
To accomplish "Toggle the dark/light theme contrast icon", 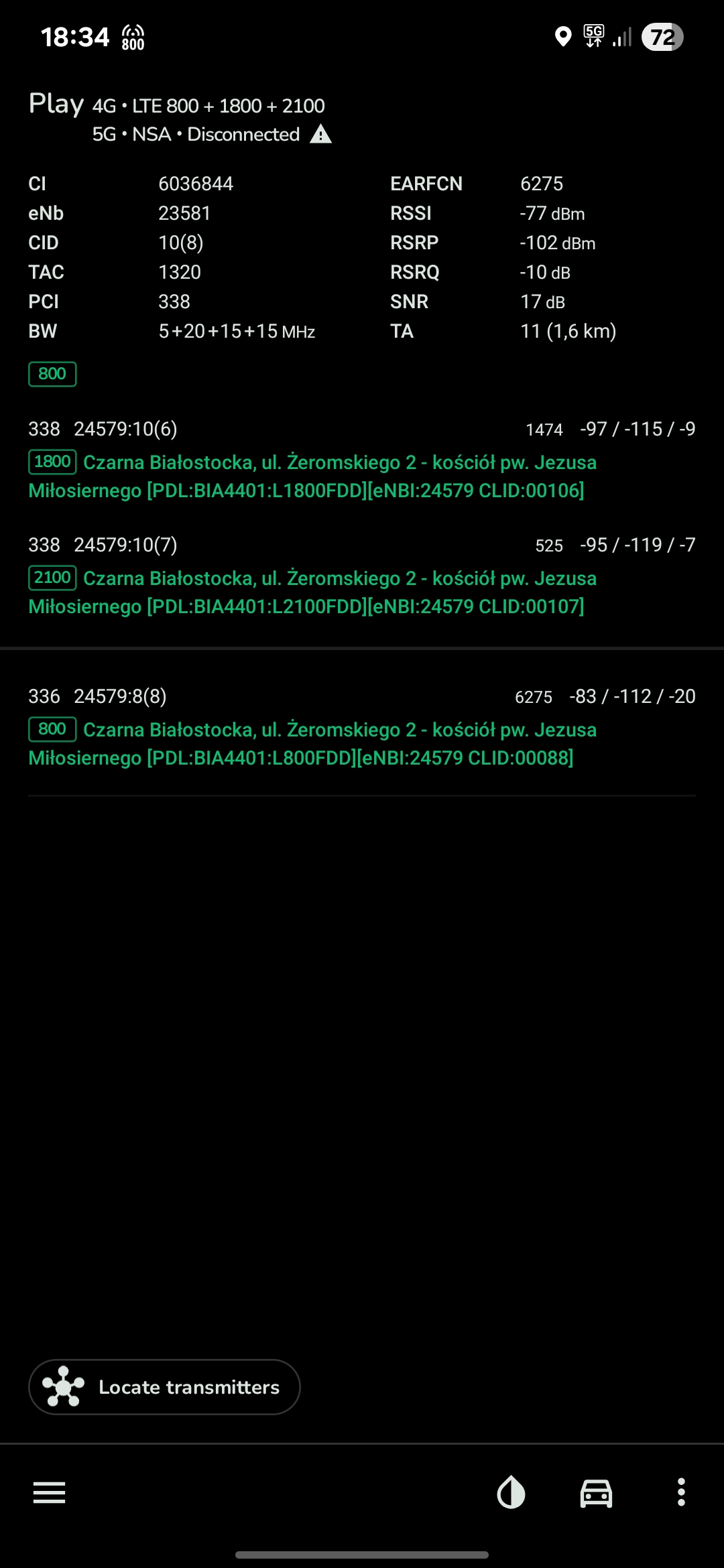I will click(x=511, y=1493).
